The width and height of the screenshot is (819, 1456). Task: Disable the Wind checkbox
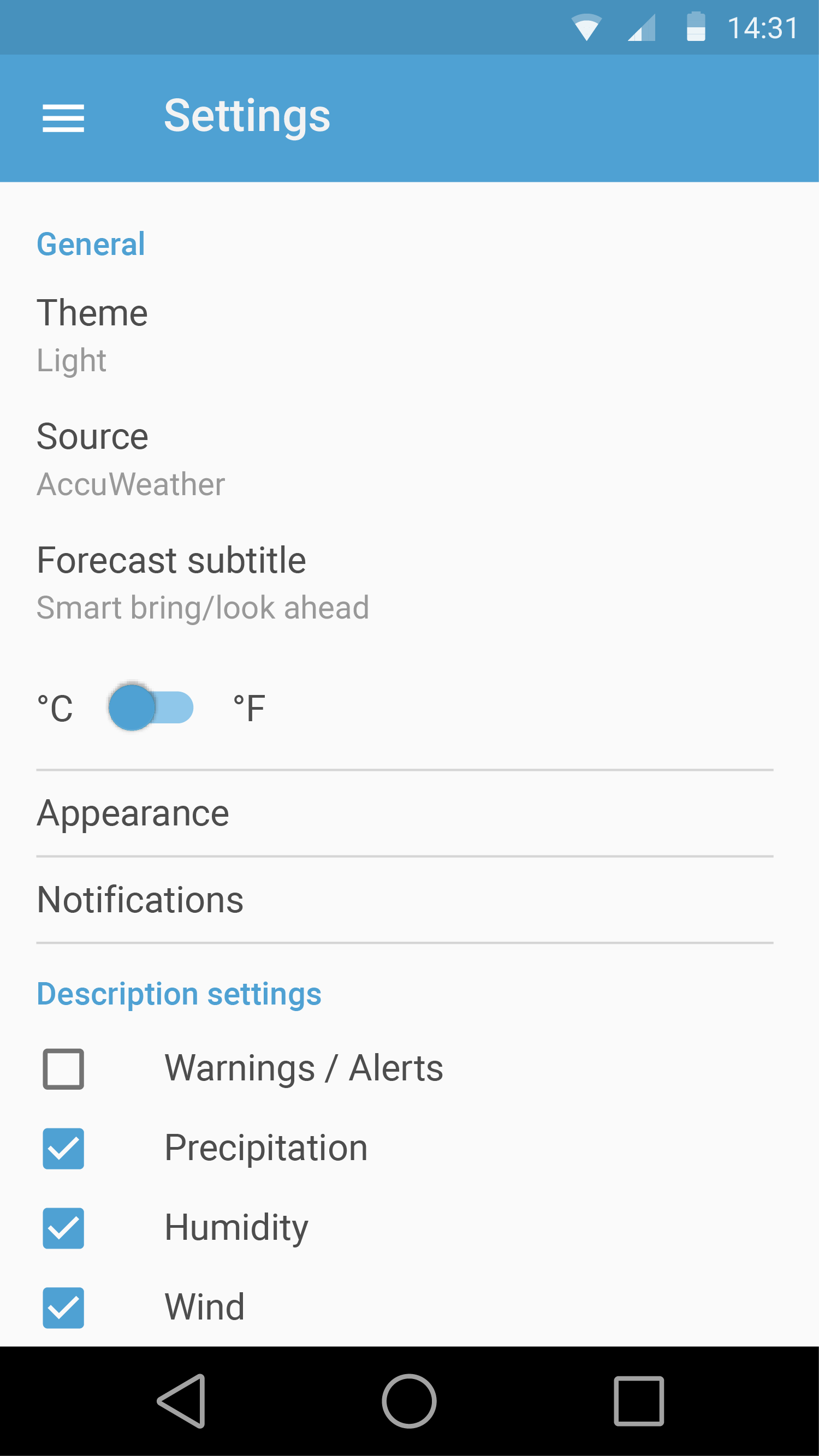point(63,1308)
